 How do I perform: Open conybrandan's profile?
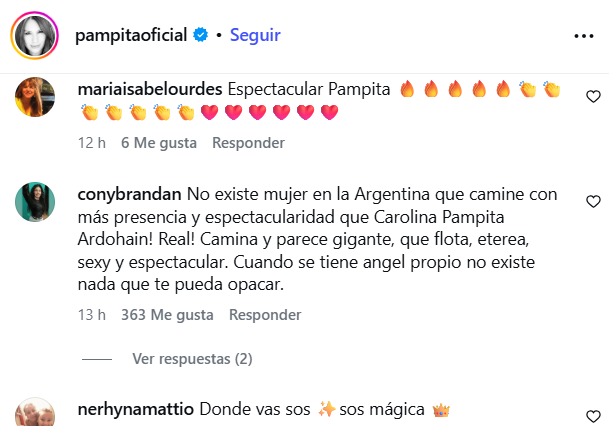129,193
